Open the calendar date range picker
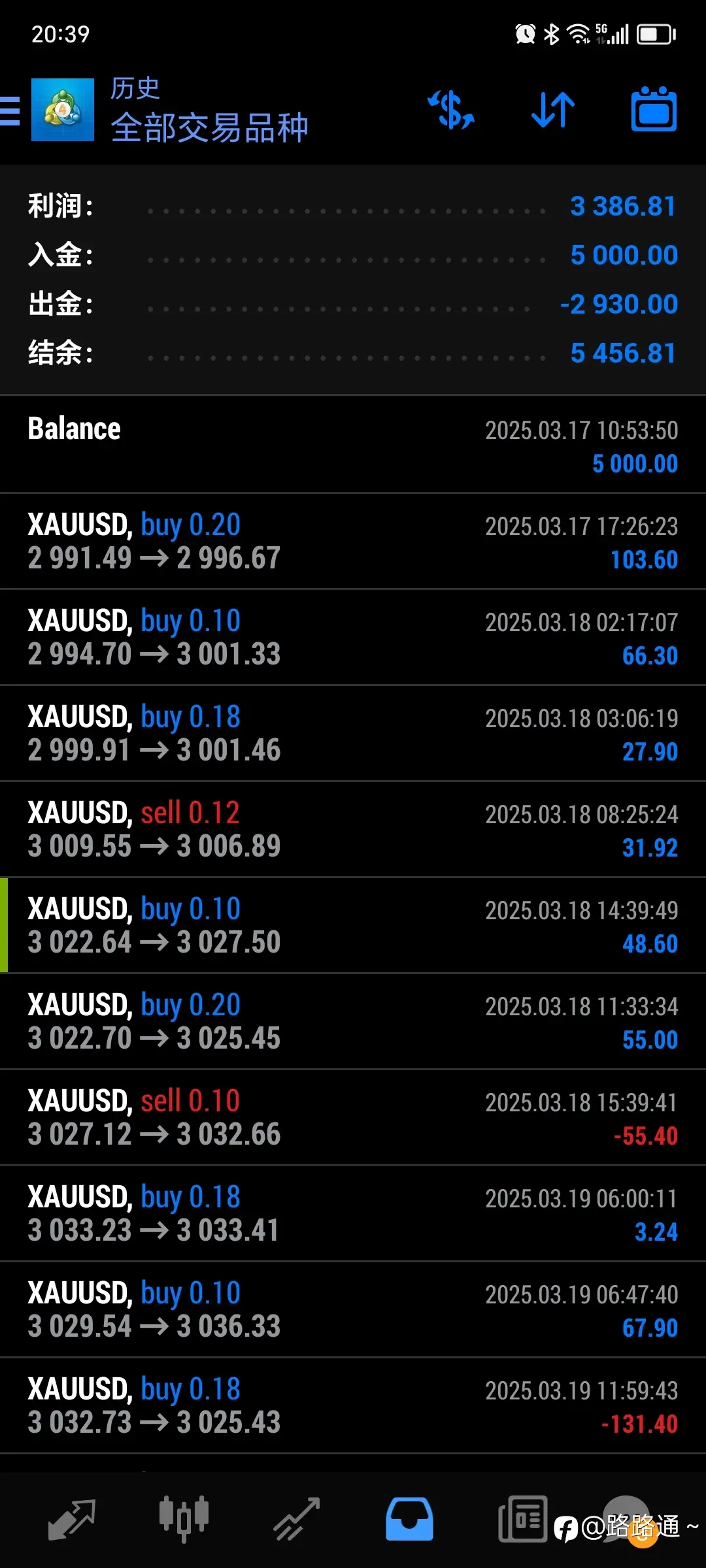The width and height of the screenshot is (706, 1568). (x=654, y=109)
